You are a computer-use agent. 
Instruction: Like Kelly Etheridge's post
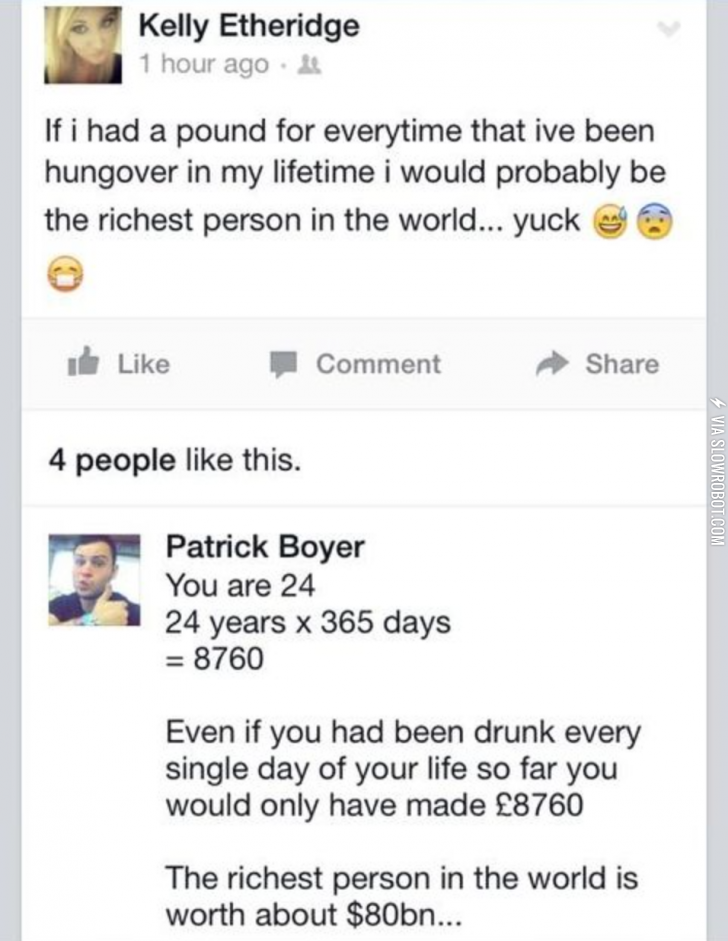pyautogui.click(x=118, y=364)
